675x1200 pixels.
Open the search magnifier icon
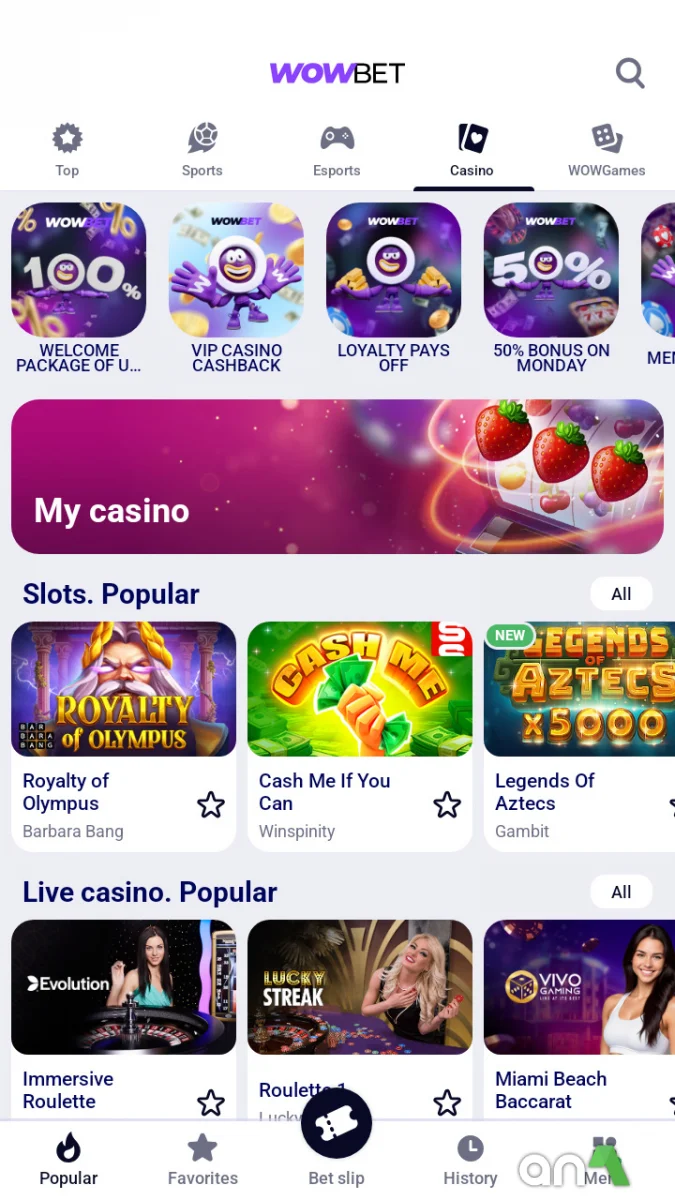coord(630,73)
